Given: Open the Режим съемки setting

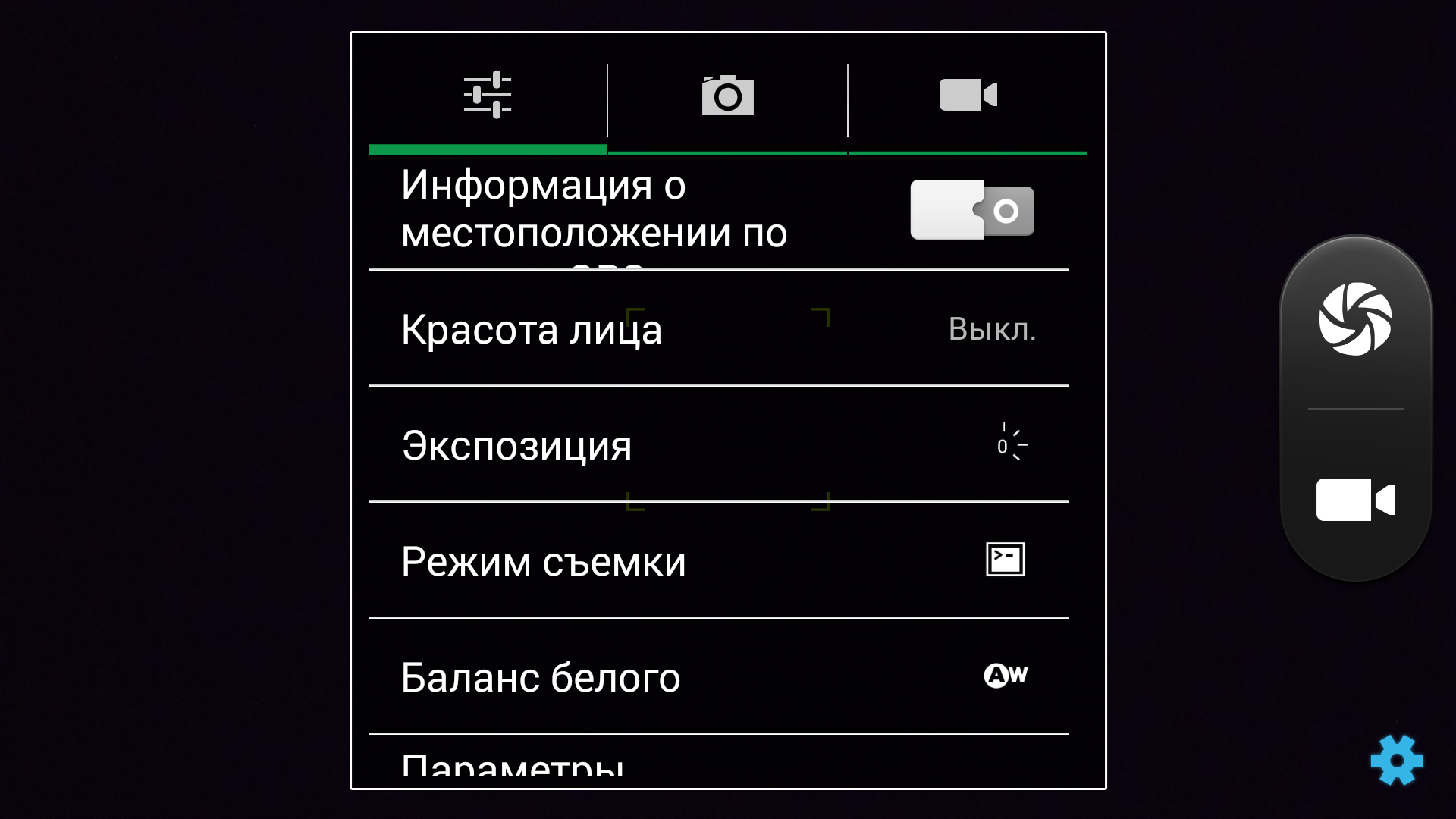Looking at the screenshot, I should [x=718, y=561].
